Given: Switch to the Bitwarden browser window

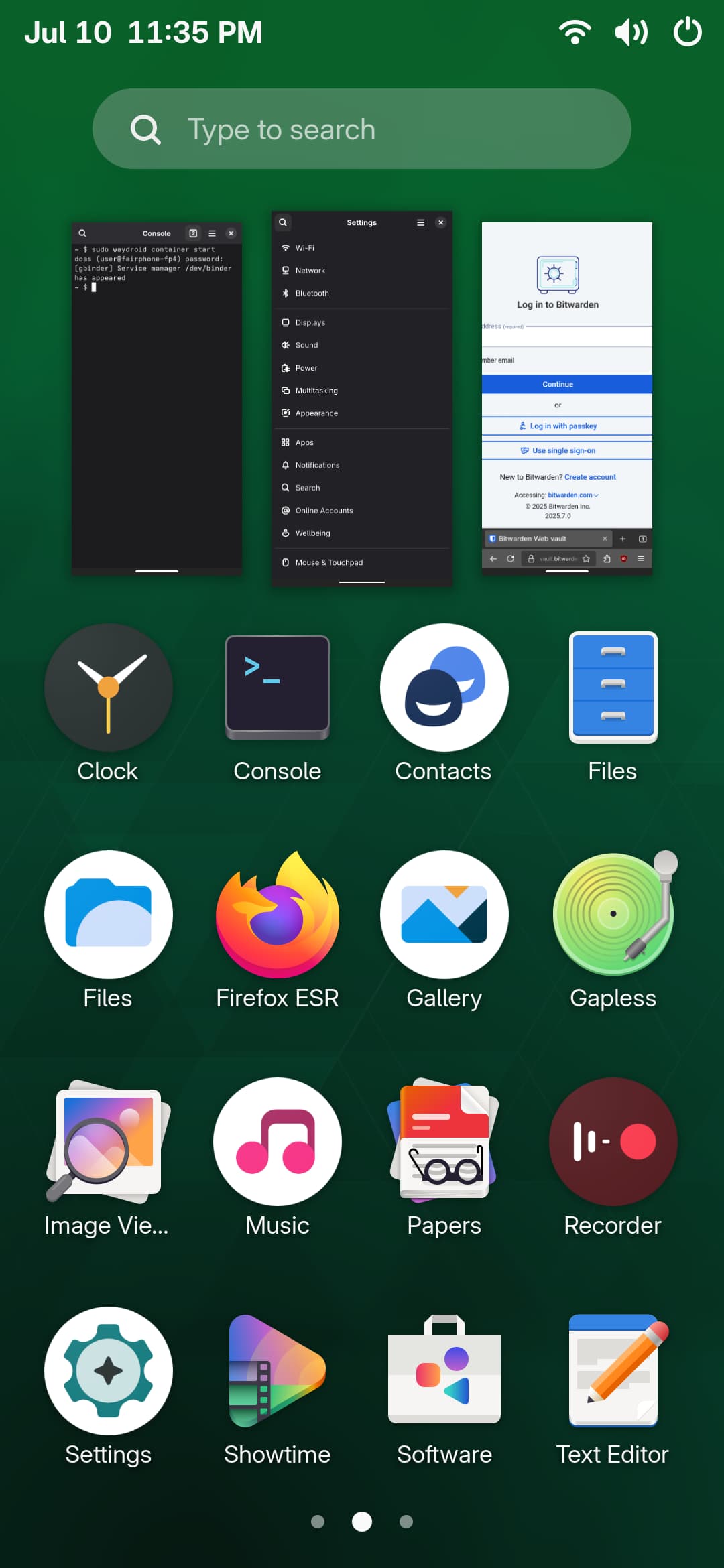Looking at the screenshot, I should pos(567,399).
